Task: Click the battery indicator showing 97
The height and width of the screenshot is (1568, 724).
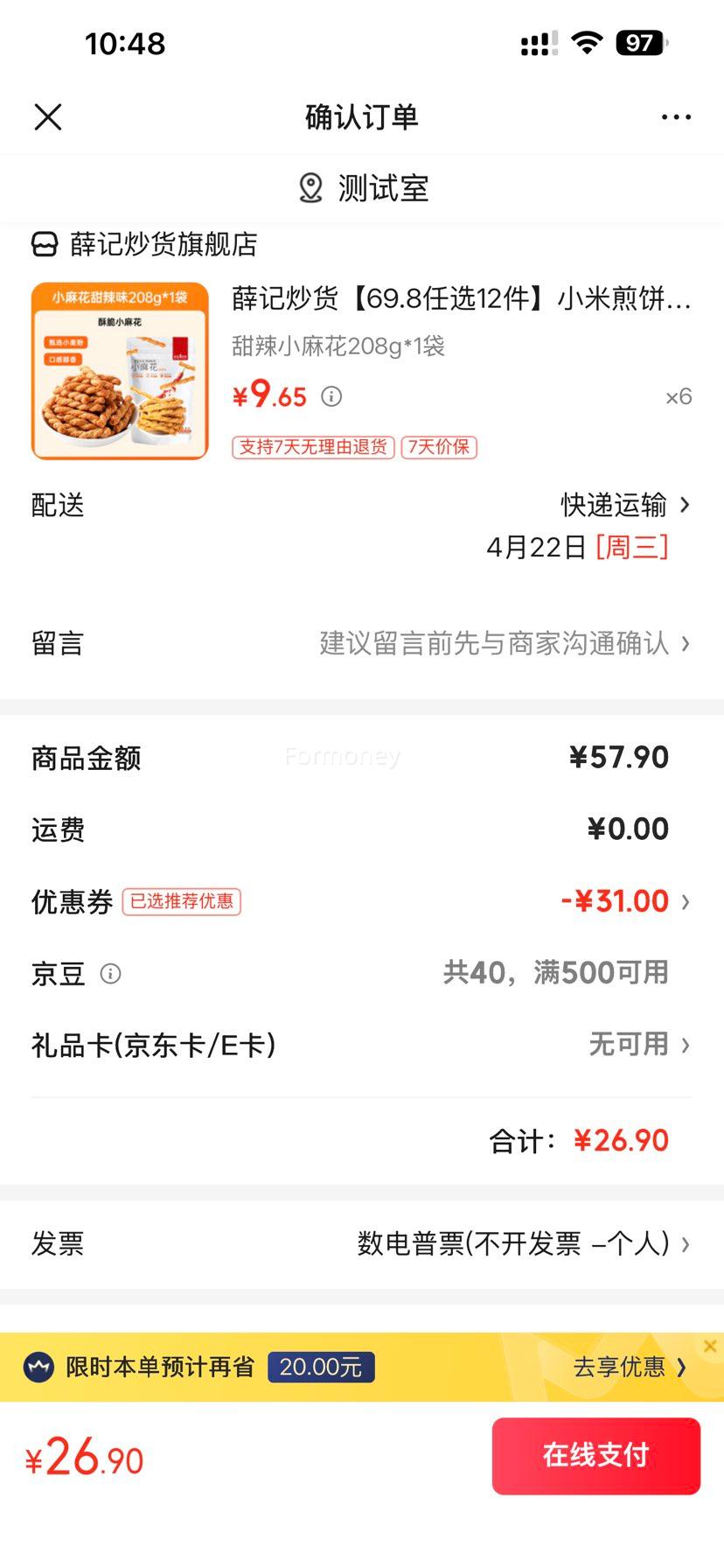Action: click(x=641, y=42)
